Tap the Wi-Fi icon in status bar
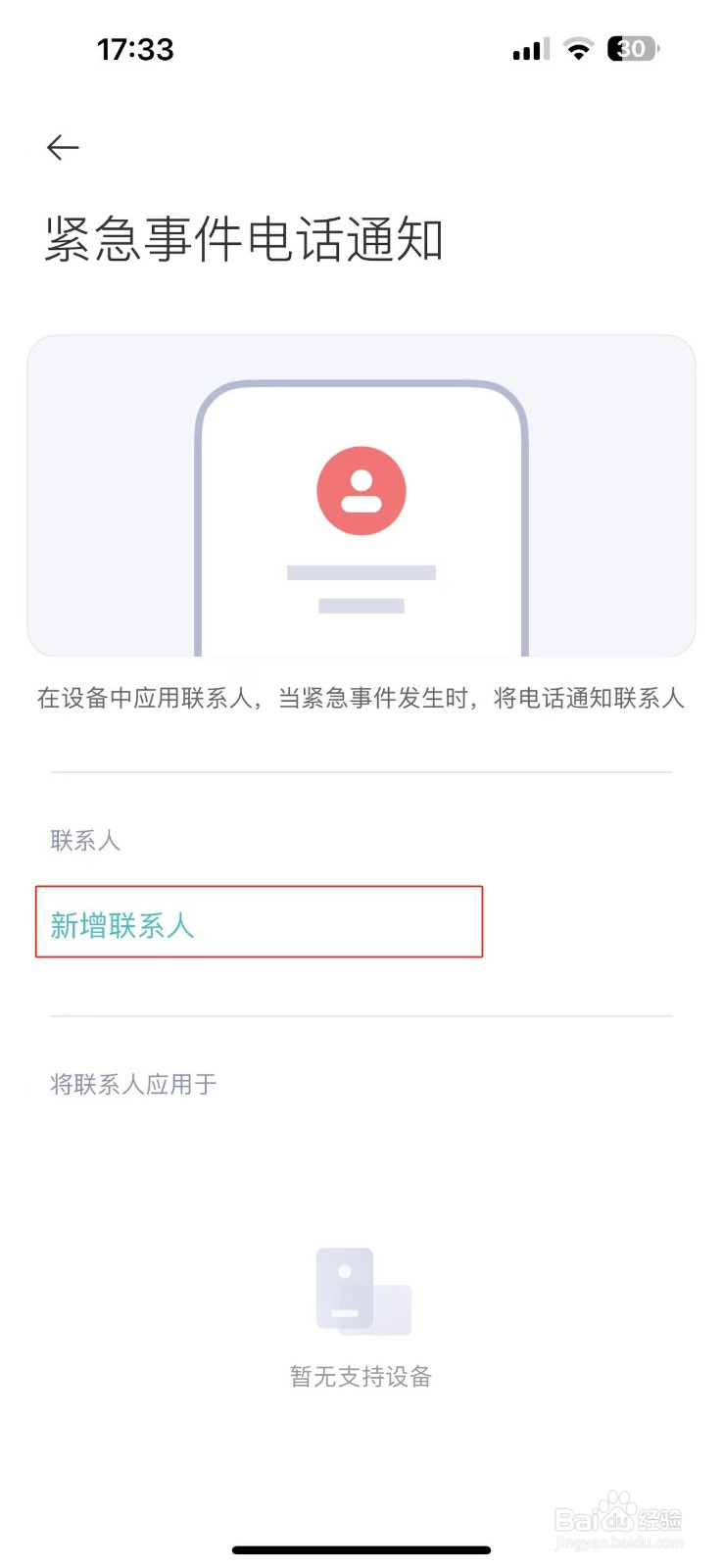The image size is (723, 1568). 579,48
